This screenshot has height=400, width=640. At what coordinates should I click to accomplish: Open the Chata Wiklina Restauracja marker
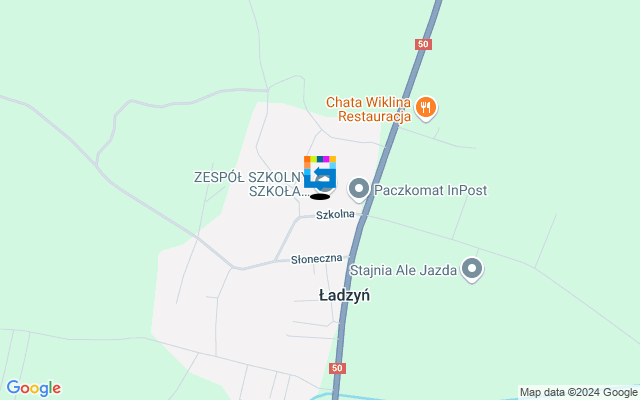pyautogui.click(x=426, y=107)
